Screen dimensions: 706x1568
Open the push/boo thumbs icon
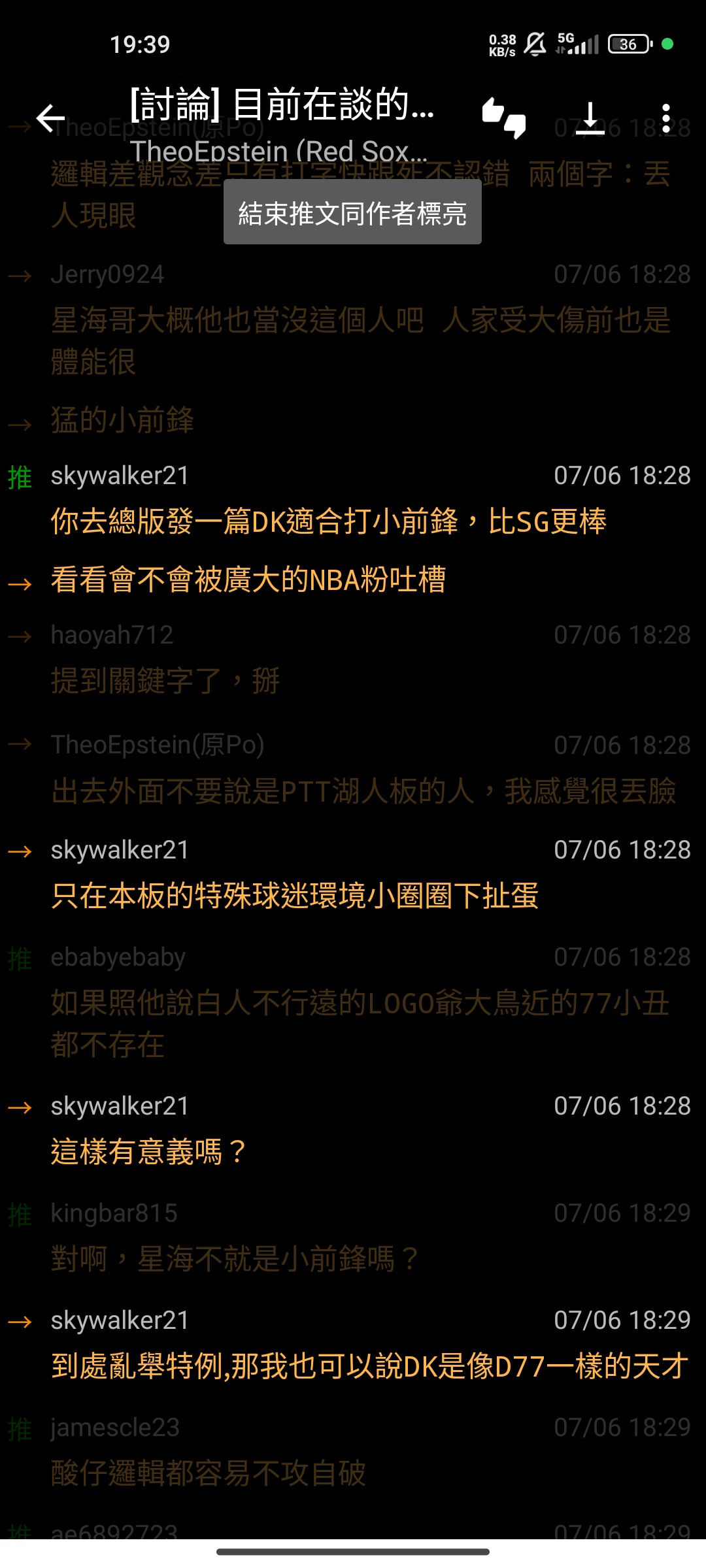tap(504, 118)
